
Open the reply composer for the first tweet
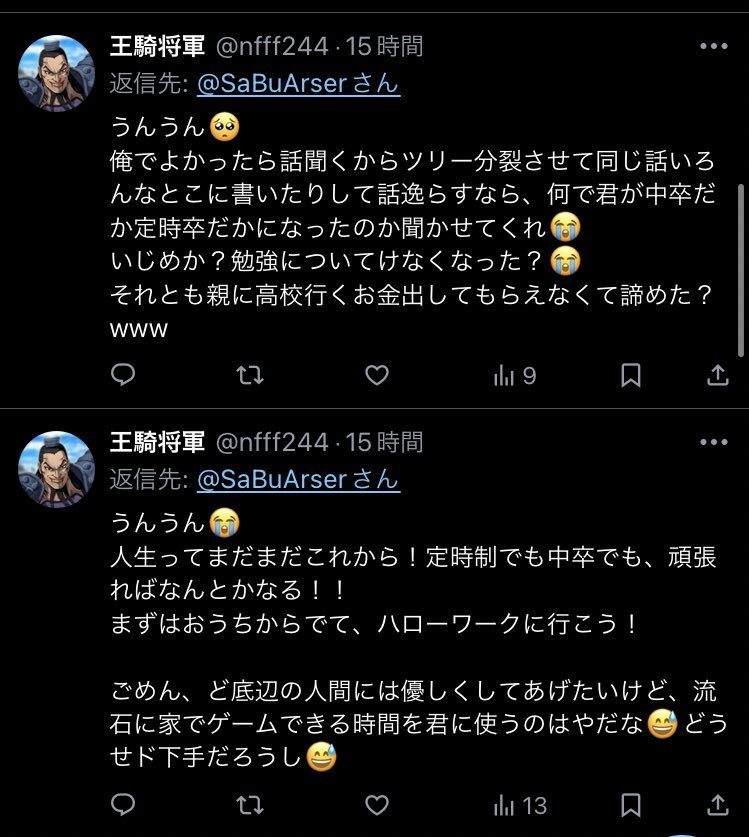click(x=122, y=375)
